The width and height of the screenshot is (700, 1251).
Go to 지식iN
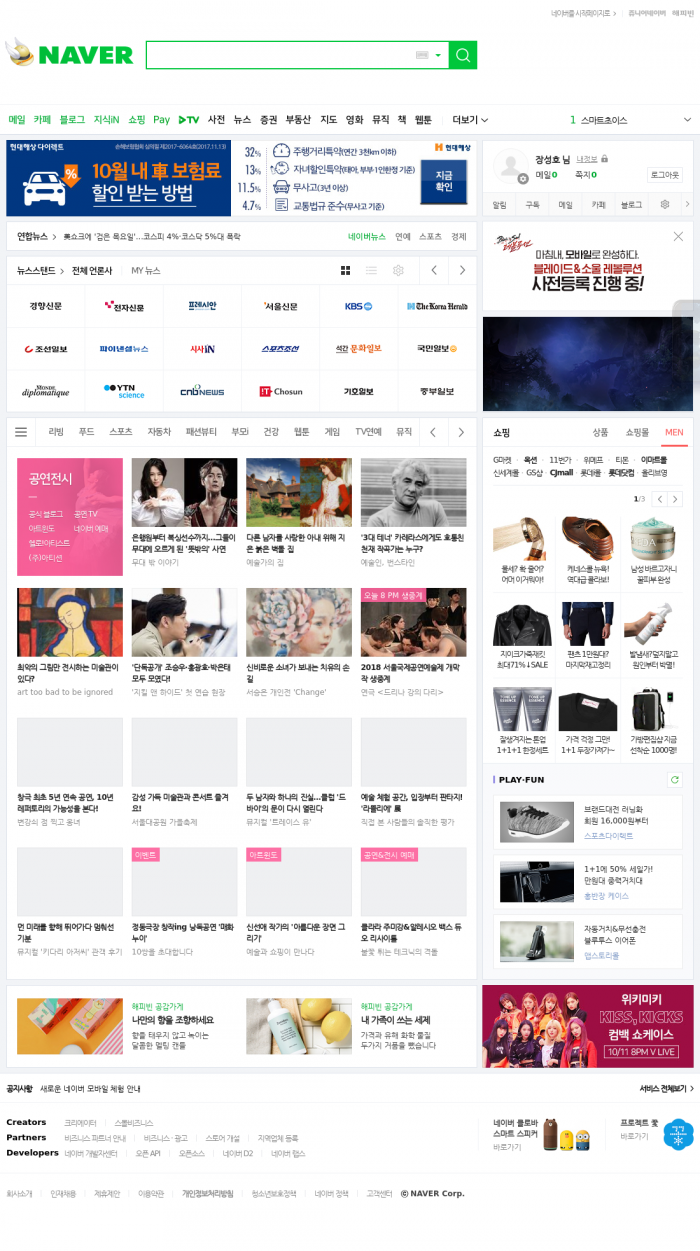pos(106,120)
